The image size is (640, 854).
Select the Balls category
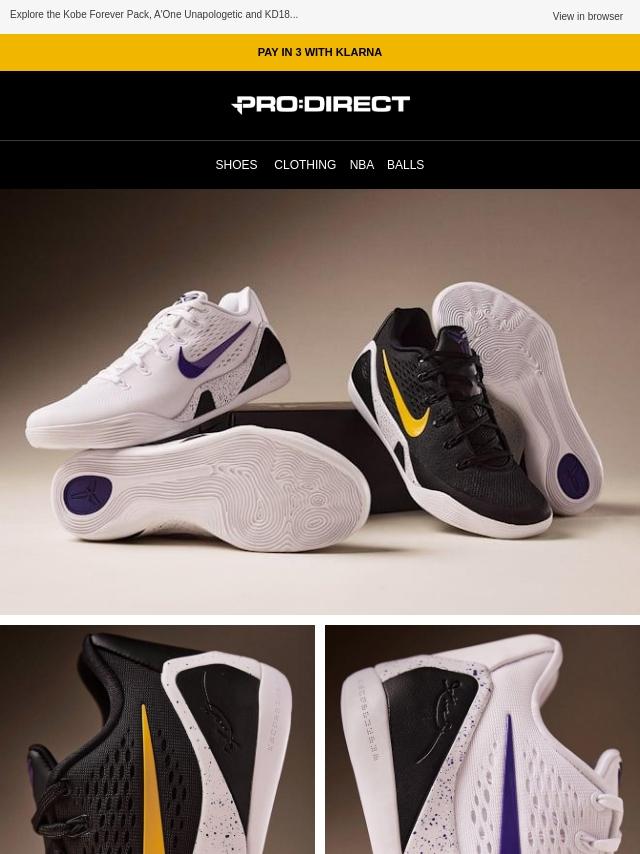click(x=405, y=165)
